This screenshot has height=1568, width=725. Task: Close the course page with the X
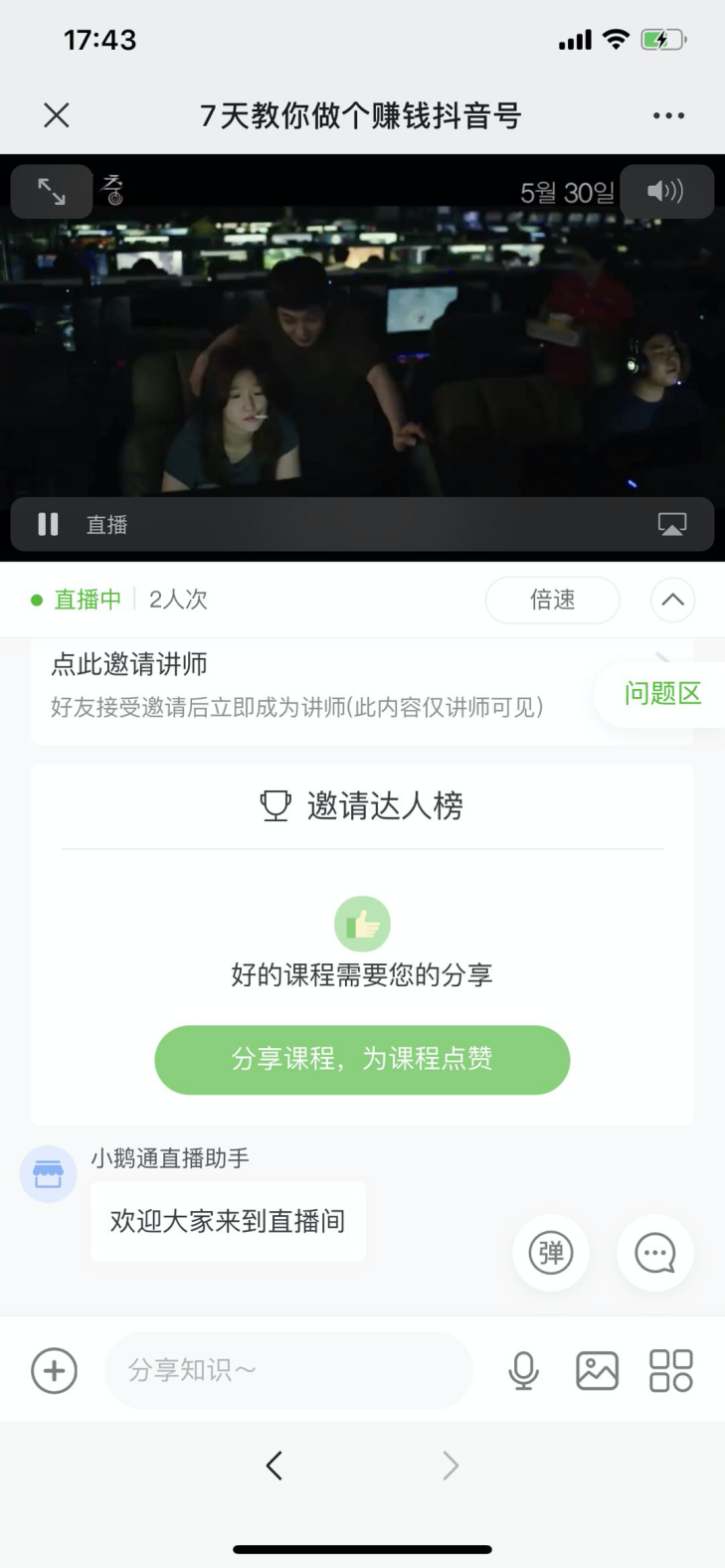[57, 115]
